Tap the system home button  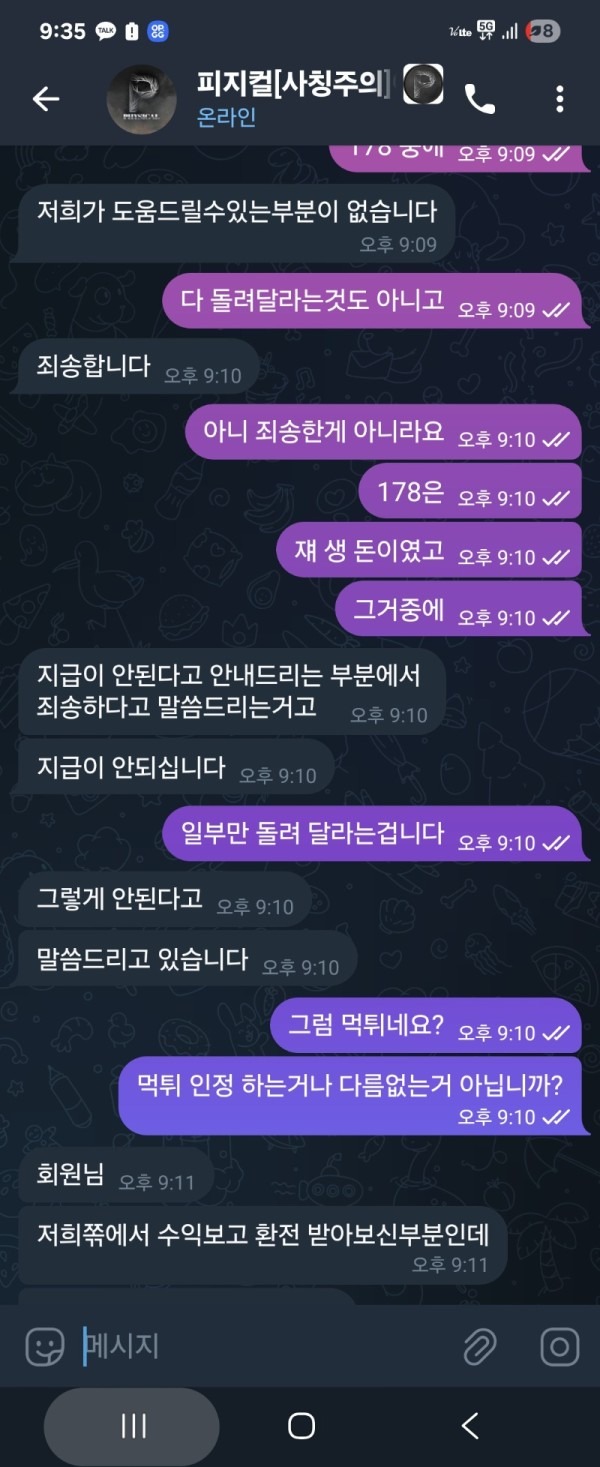click(x=301, y=1425)
